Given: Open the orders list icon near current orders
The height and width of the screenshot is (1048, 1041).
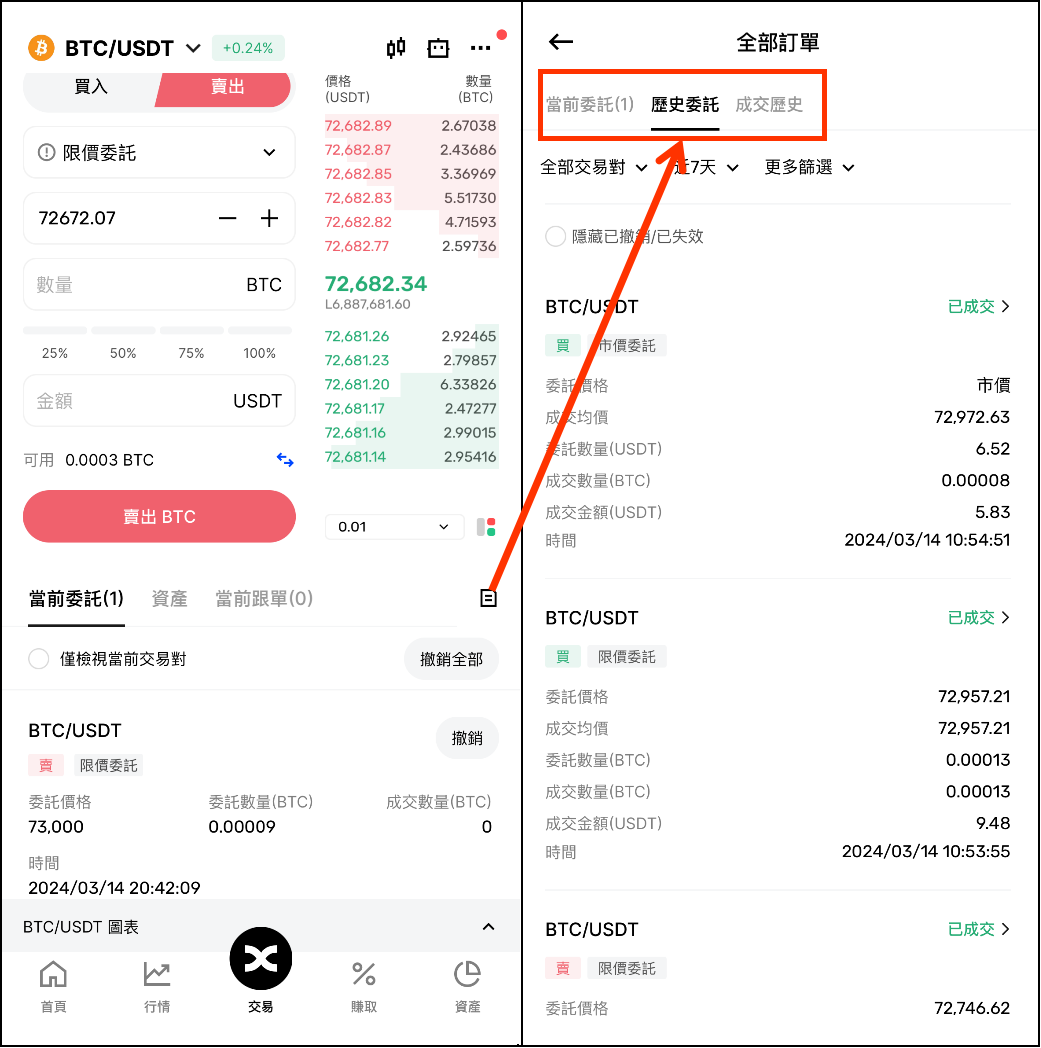Looking at the screenshot, I should (487, 597).
